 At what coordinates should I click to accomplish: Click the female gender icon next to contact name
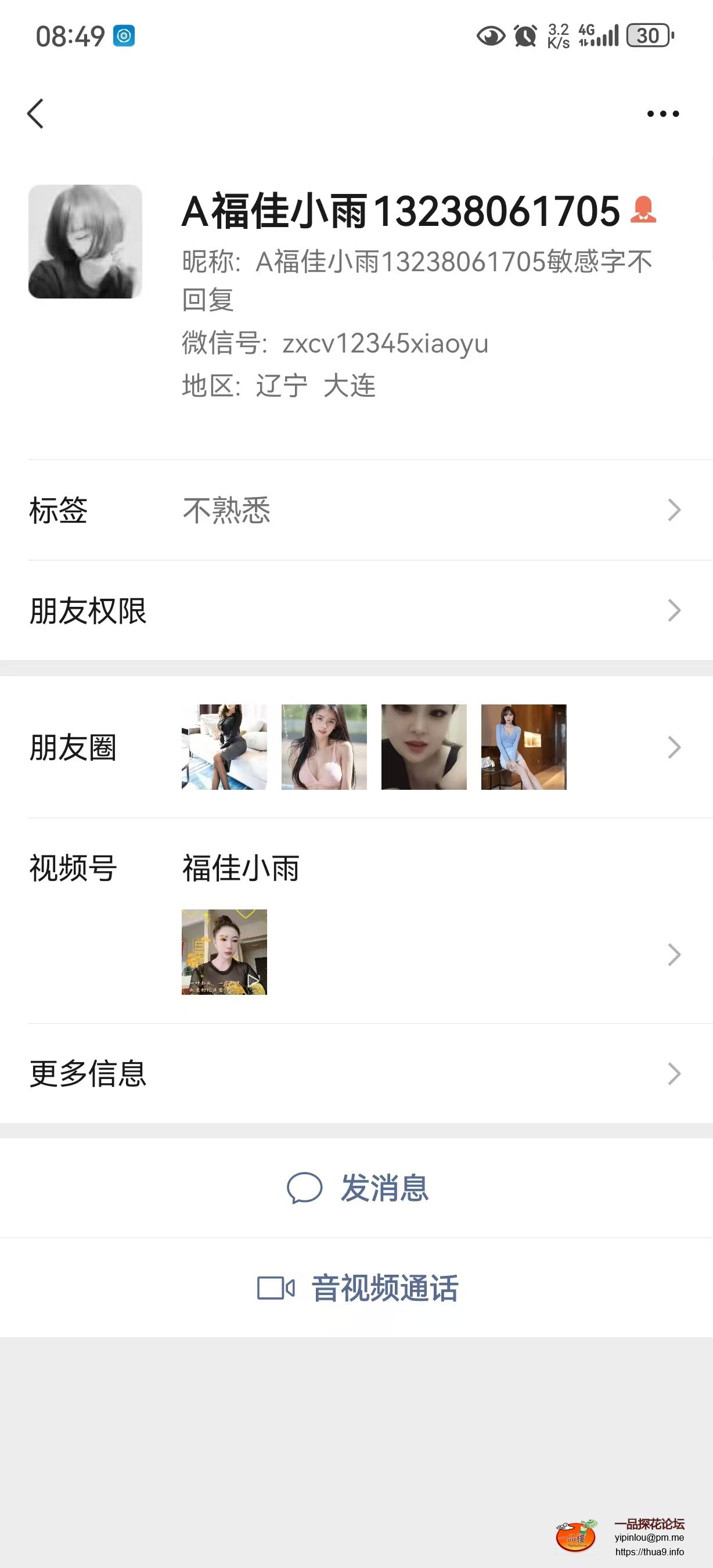[643, 211]
